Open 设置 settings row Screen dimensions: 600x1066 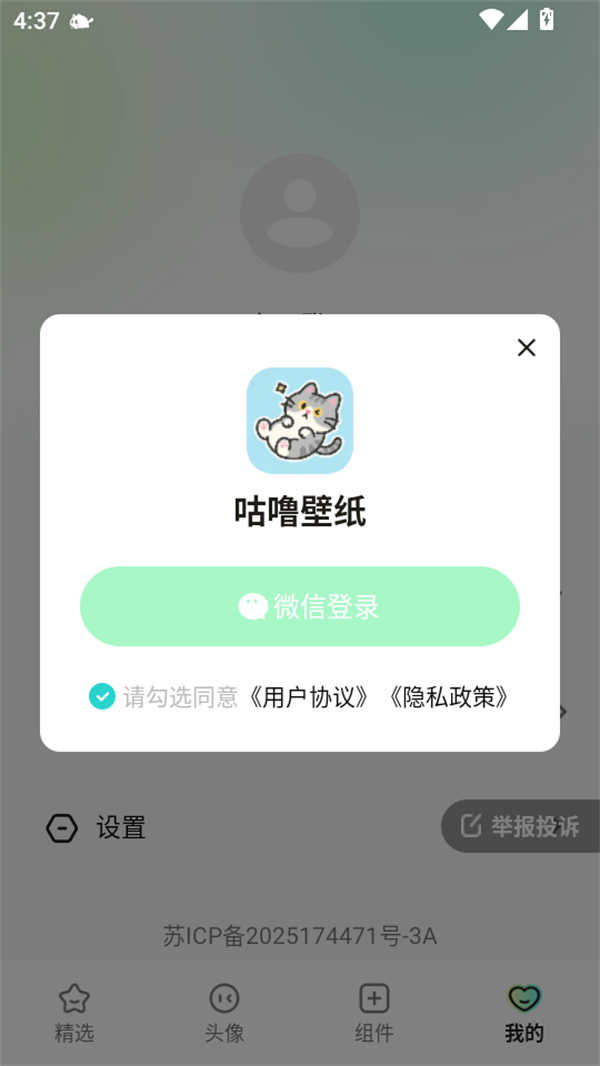120,828
